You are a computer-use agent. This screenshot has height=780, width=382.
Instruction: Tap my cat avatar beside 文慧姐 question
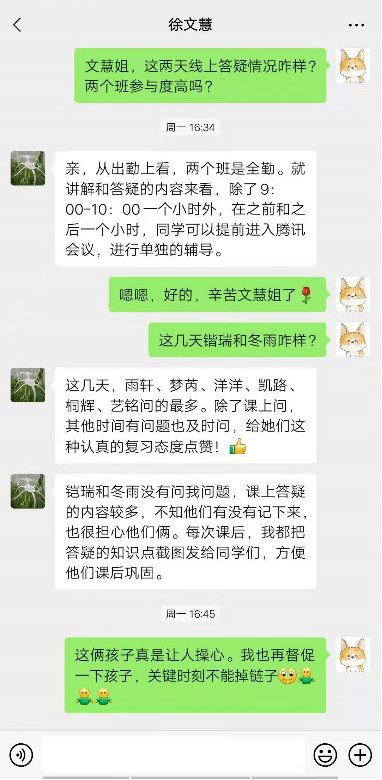tap(353, 66)
